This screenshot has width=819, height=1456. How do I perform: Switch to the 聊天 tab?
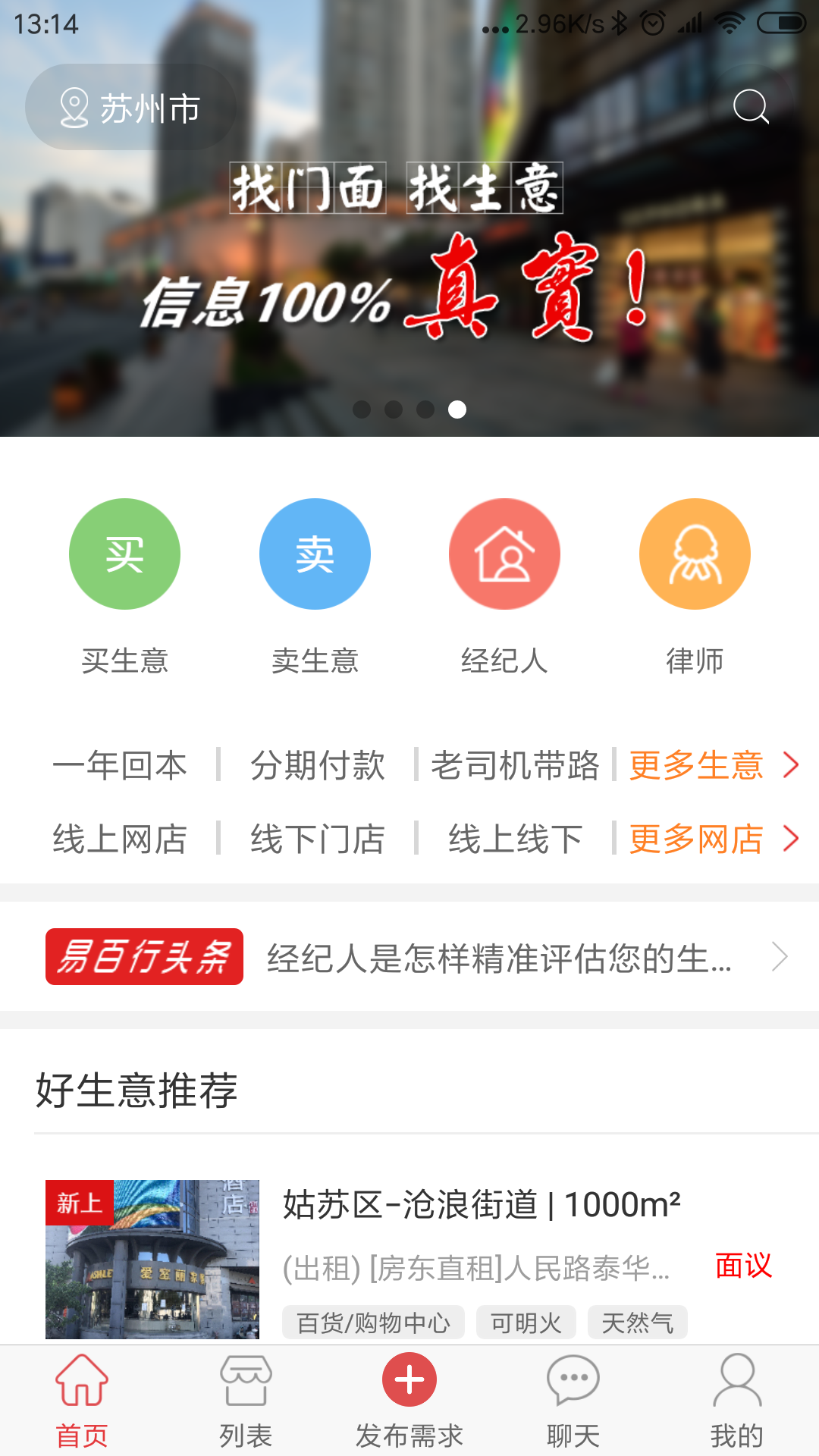pos(573,1401)
